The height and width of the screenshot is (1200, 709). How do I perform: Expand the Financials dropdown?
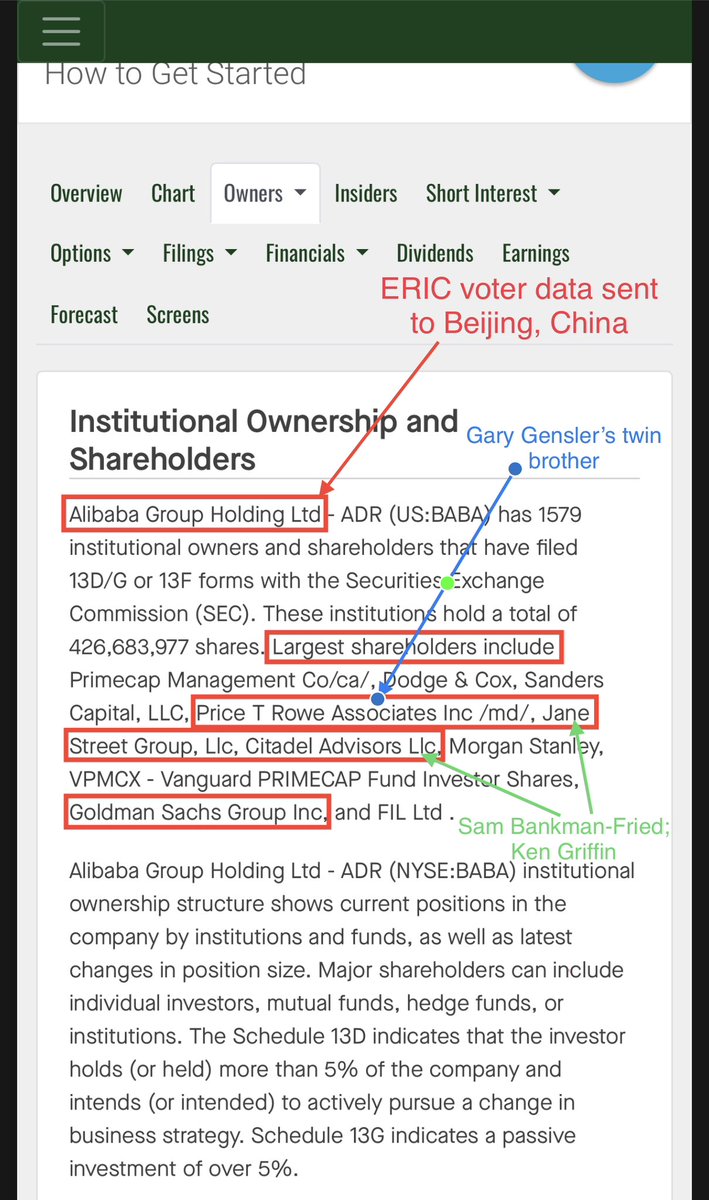(x=316, y=254)
